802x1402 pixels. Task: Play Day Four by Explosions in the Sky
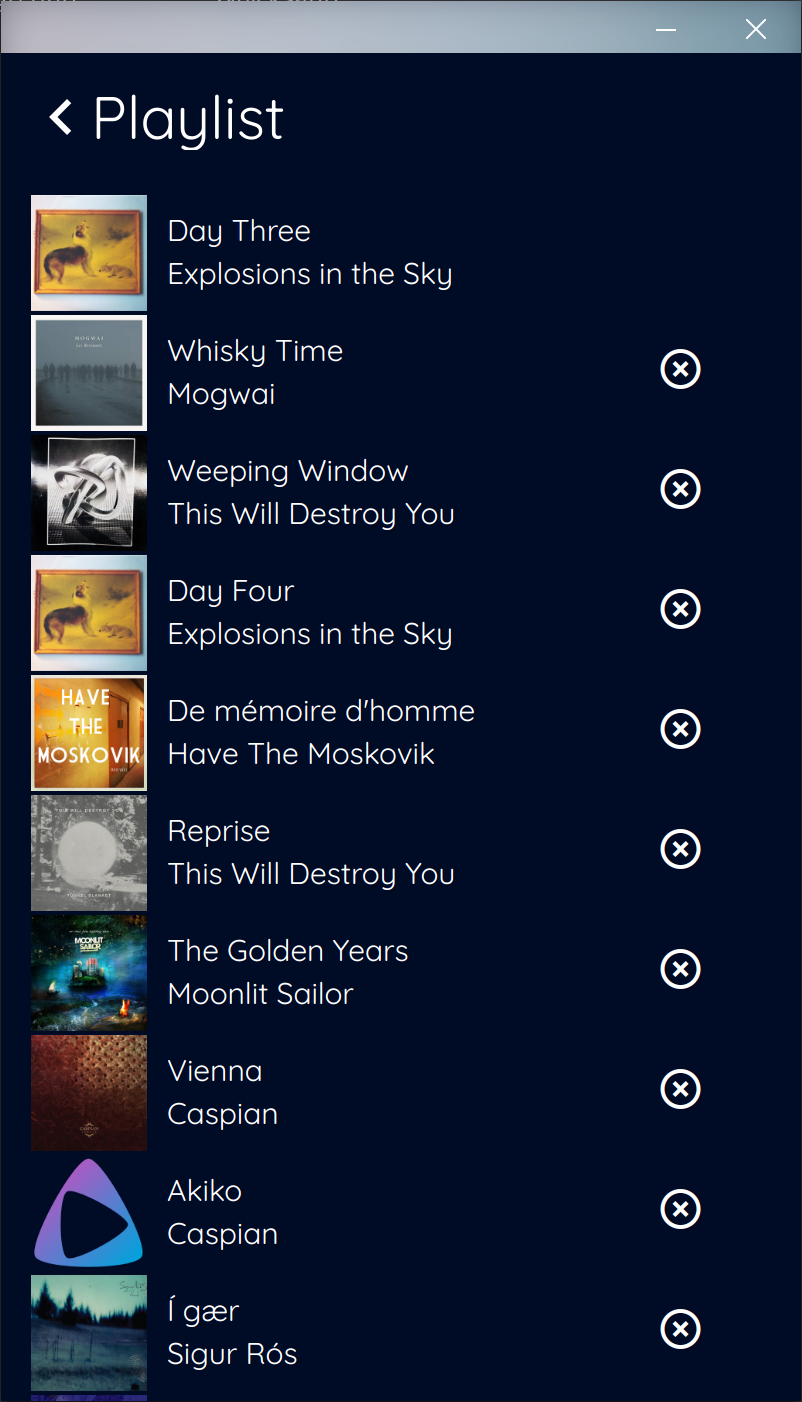click(309, 613)
